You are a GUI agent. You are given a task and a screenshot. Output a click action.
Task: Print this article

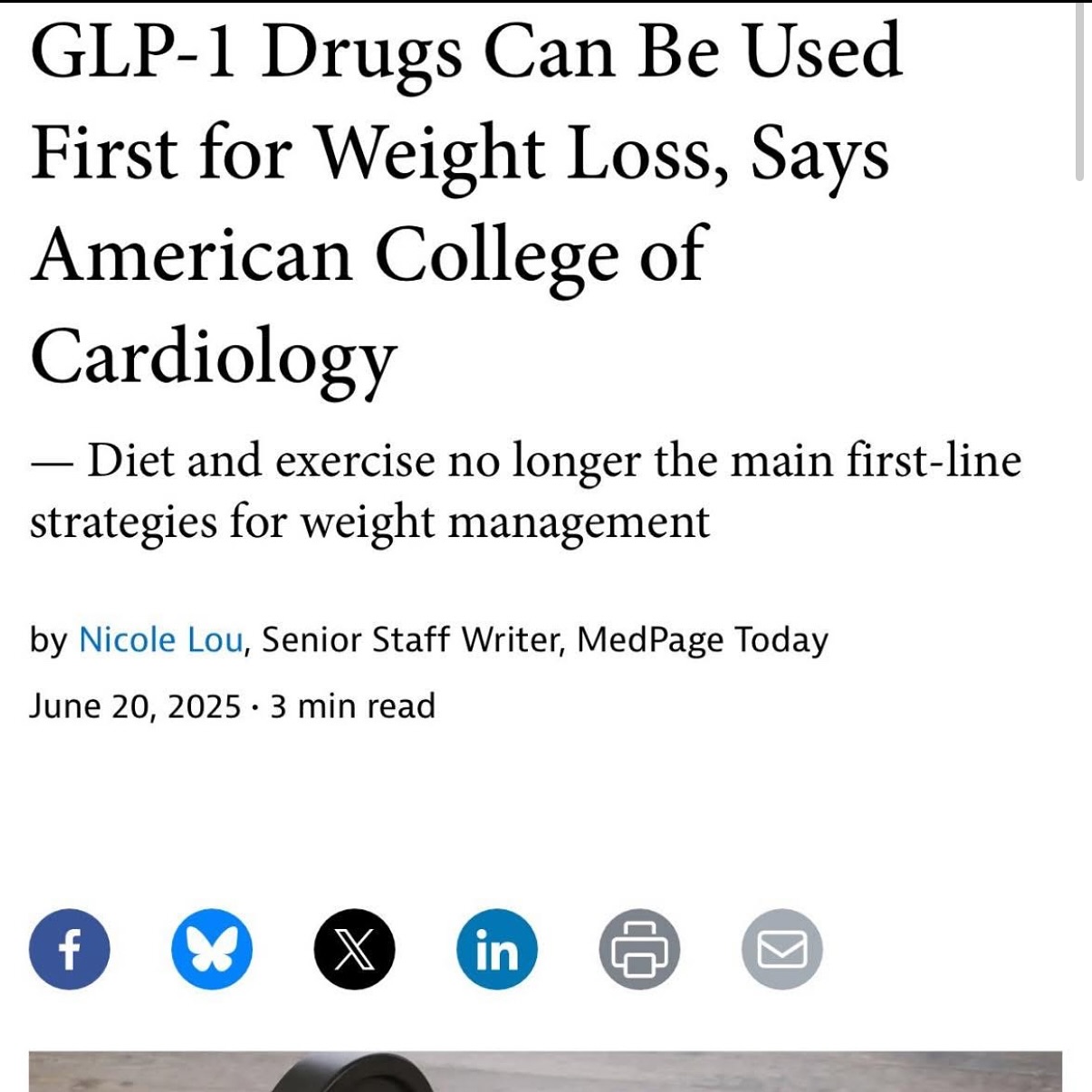tap(639, 949)
